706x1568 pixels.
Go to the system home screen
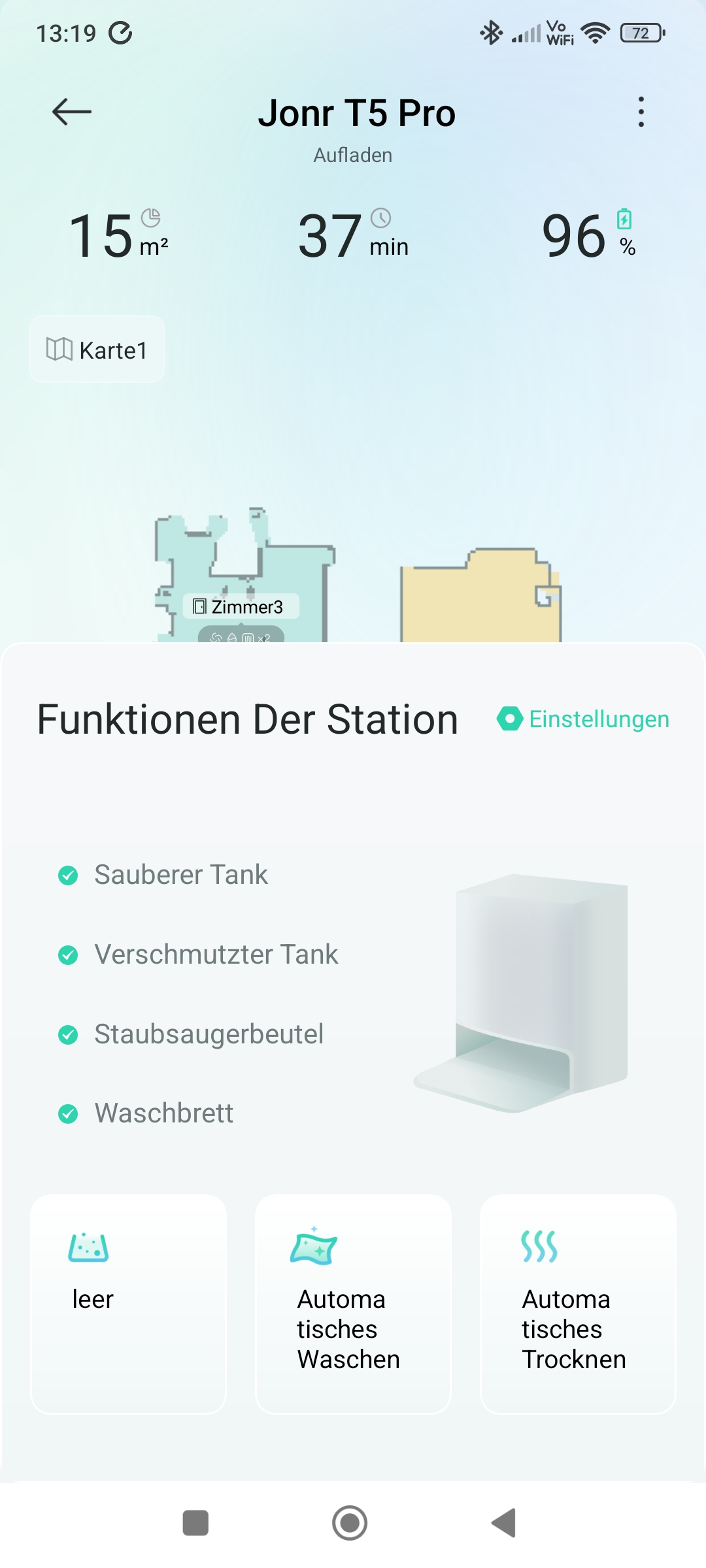[350, 1523]
